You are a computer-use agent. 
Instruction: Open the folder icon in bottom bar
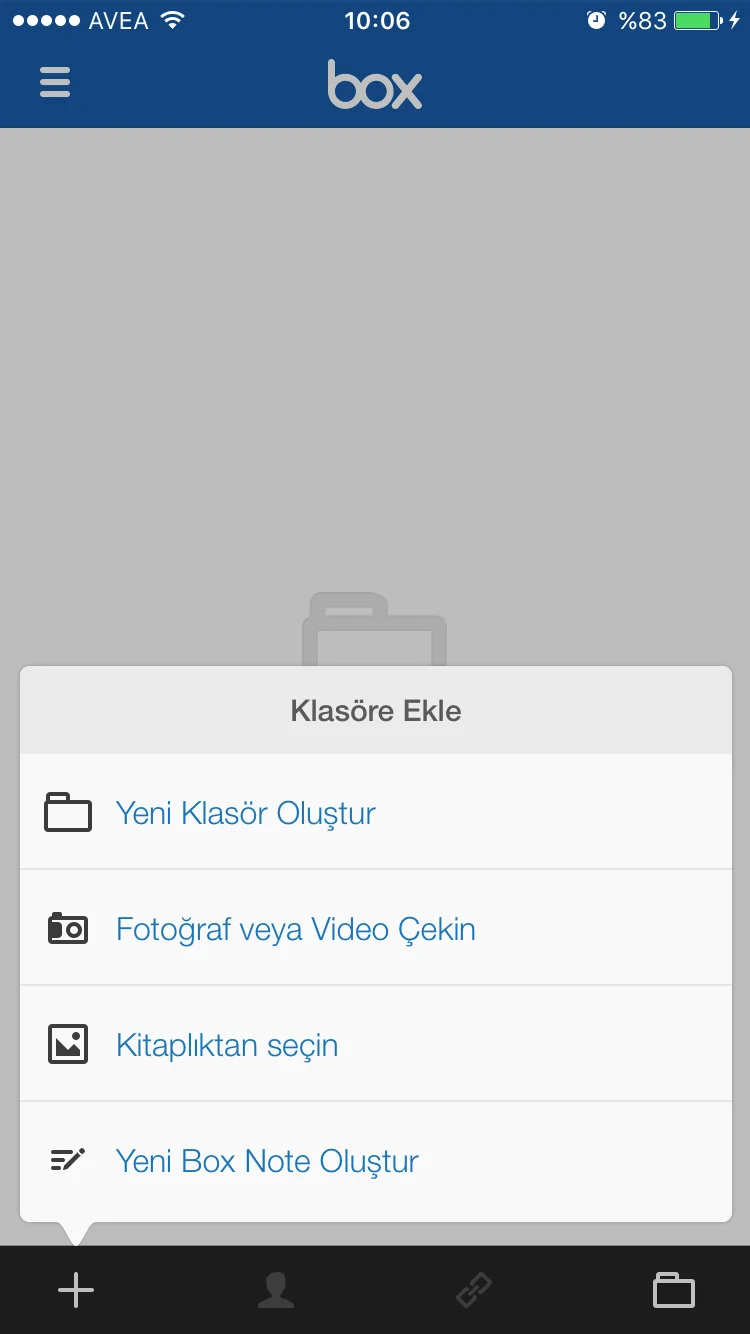(673, 1290)
